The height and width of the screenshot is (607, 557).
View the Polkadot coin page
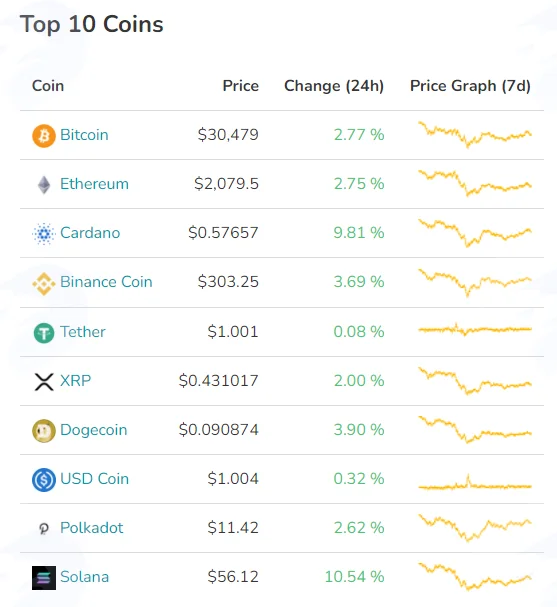pos(92,528)
